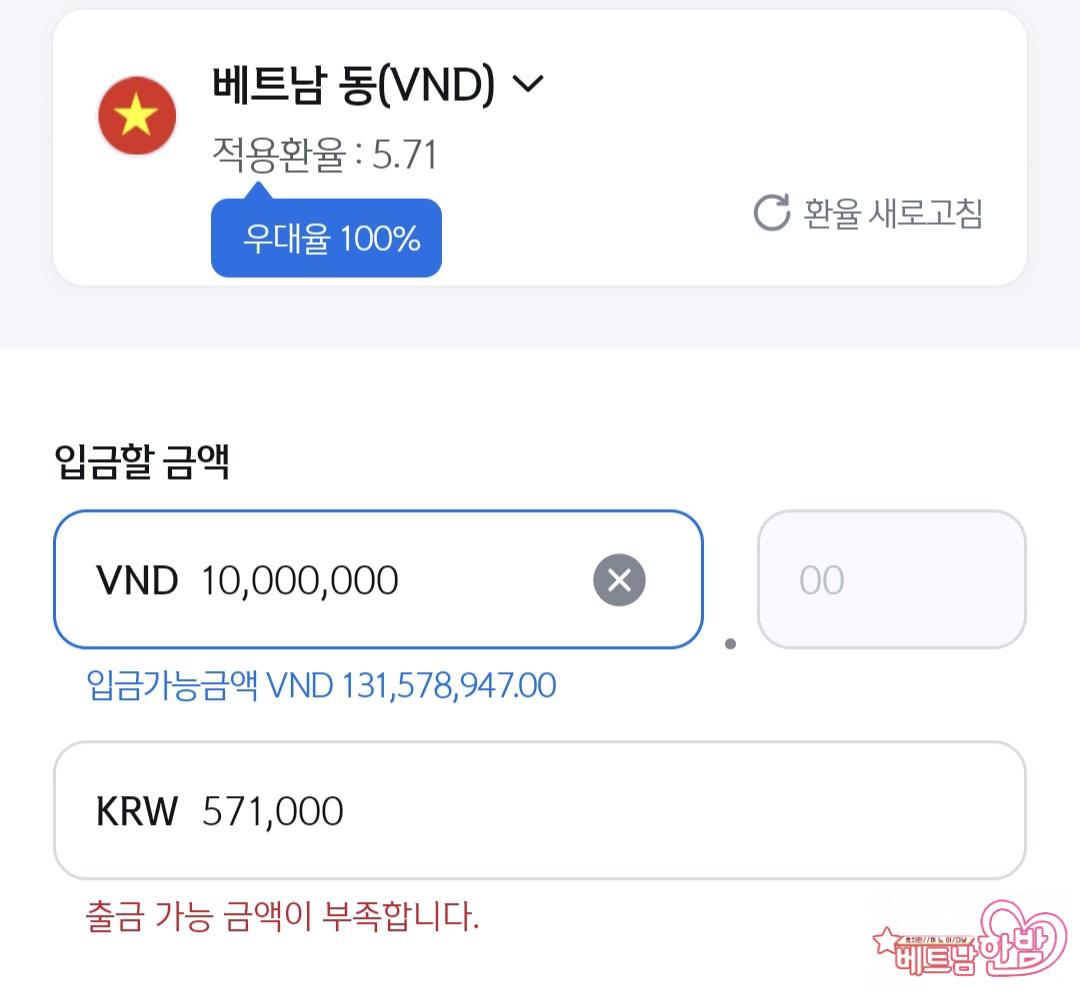Tap the KRW 571,000 amount field
Viewport: 1080px width, 1003px height.
pos(539,810)
